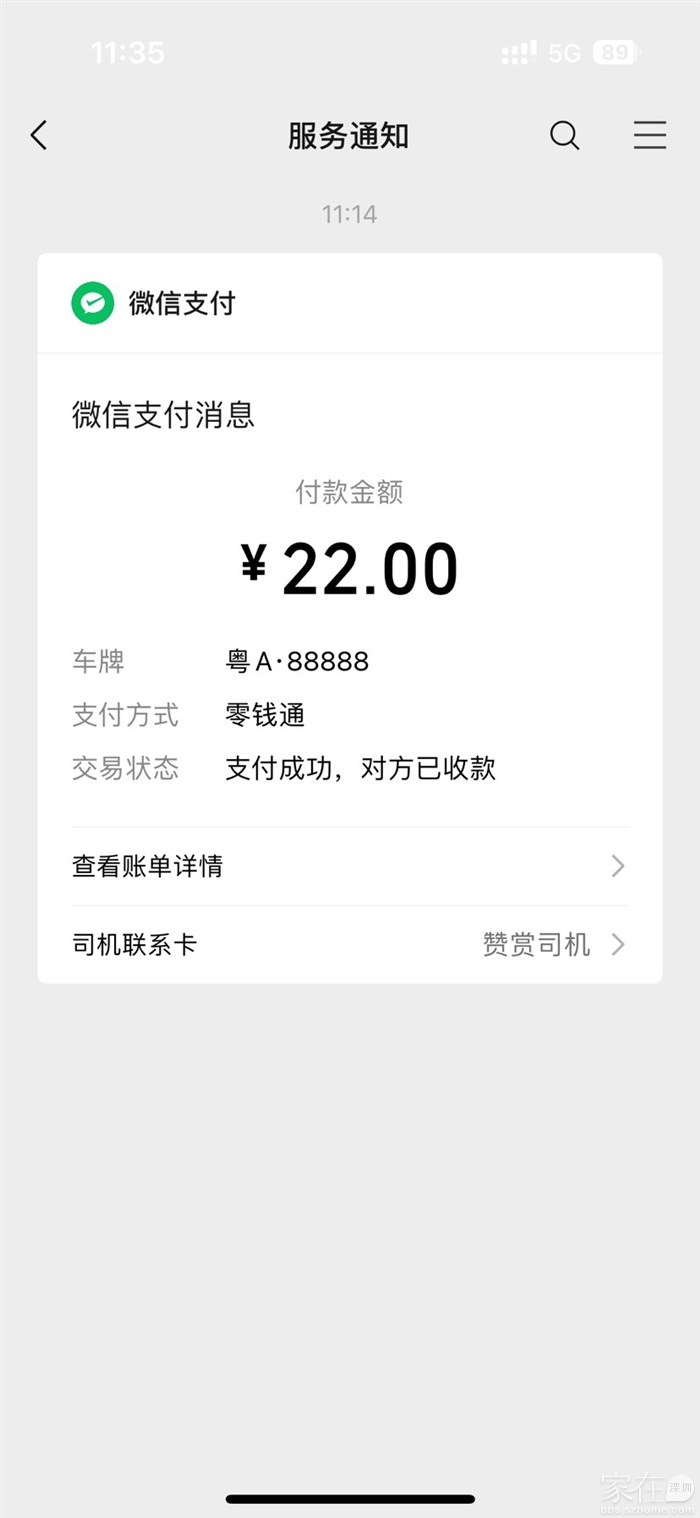The image size is (700, 1518).
Task: Open the three-line menu icon
Action: coord(649,135)
